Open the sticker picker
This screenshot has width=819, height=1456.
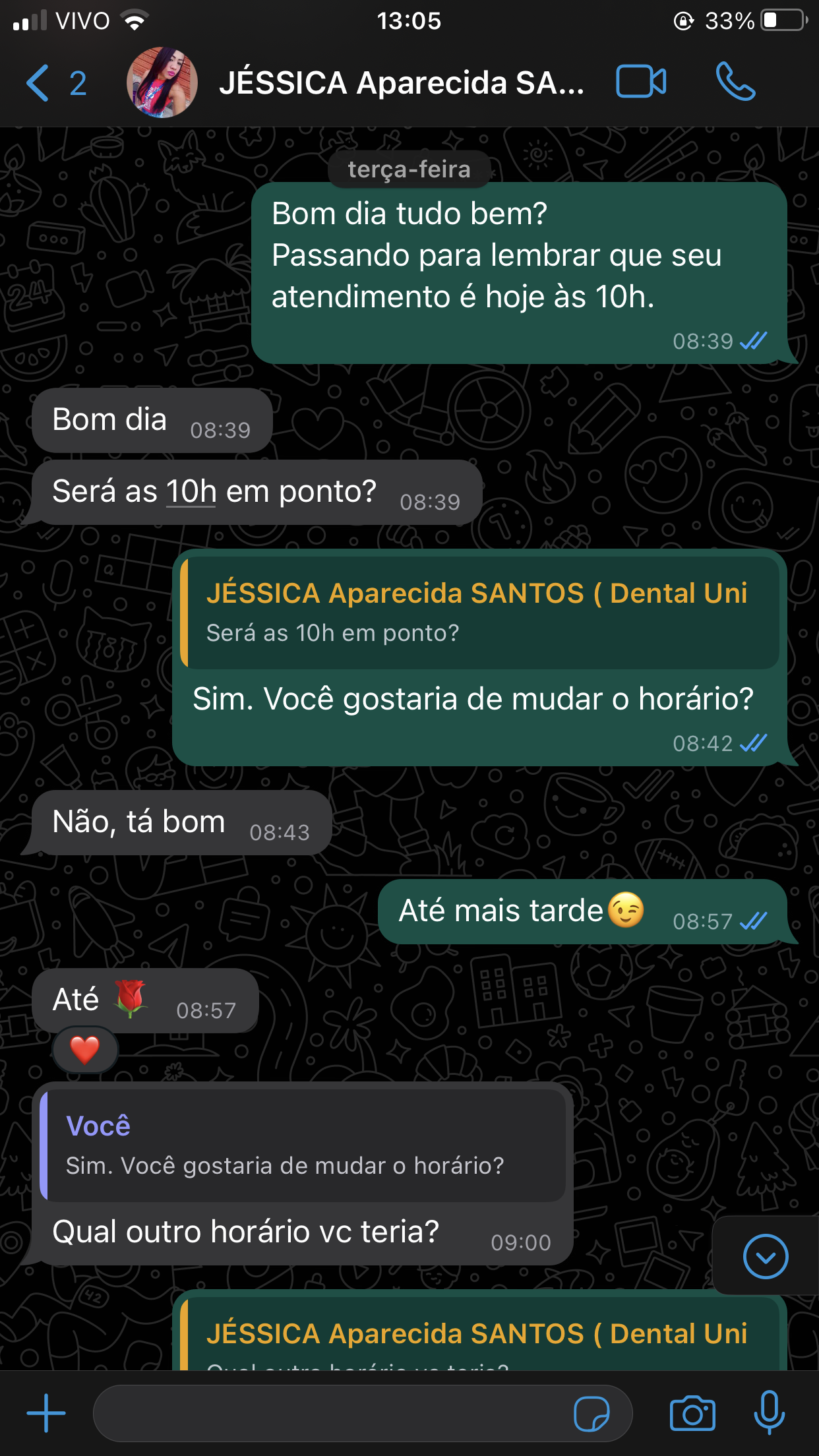591,1414
